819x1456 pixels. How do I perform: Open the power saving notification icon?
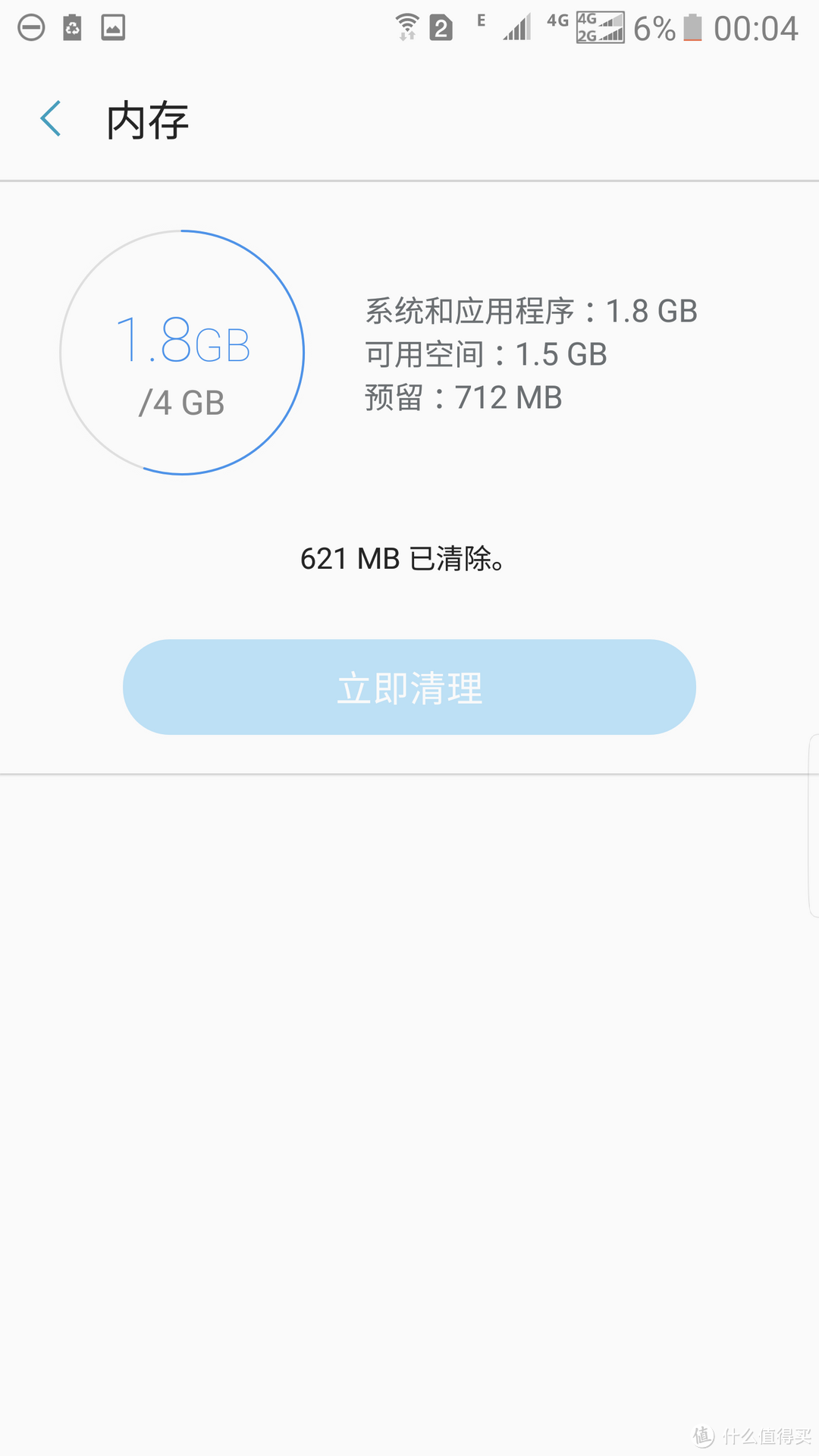click(x=72, y=28)
